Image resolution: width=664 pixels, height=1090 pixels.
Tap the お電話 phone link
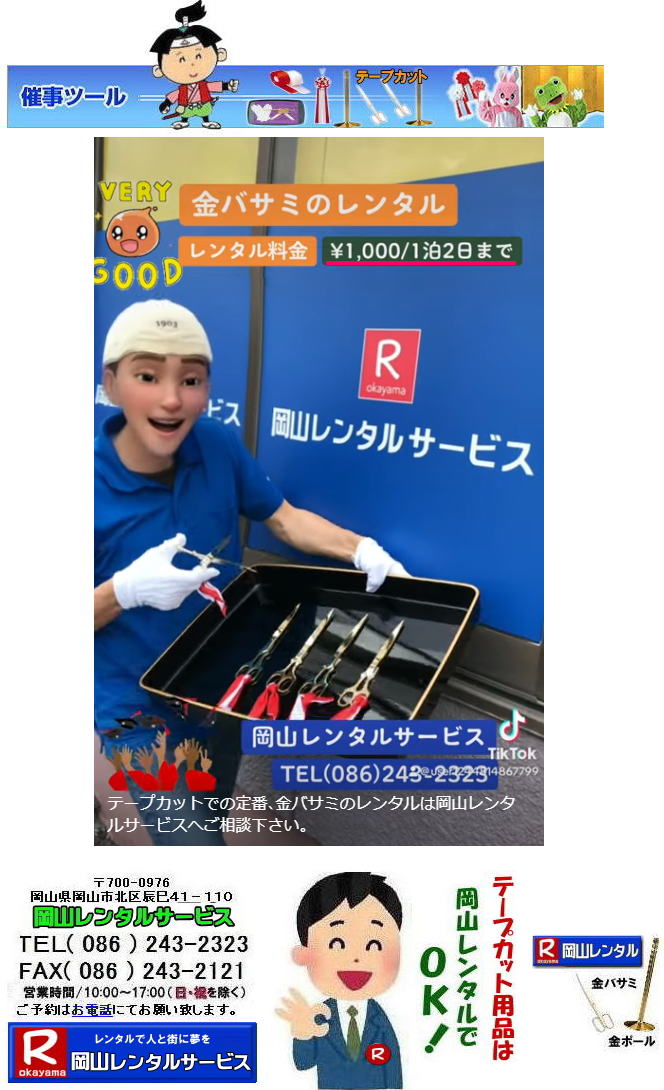click(92, 1010)
